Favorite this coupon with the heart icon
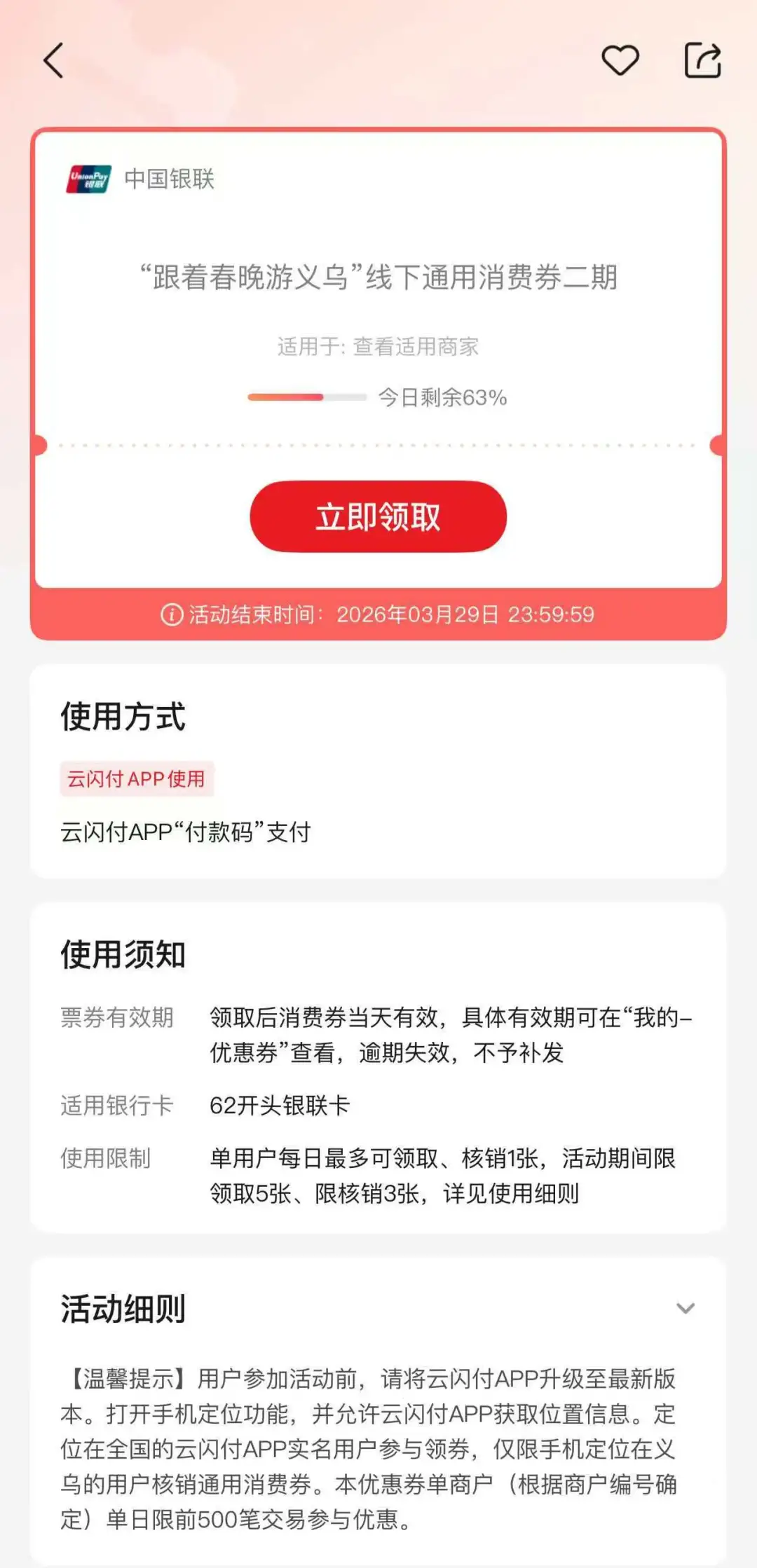Image resolution: width=757 pixels, height=1568 pixels. tap(620, 60)
